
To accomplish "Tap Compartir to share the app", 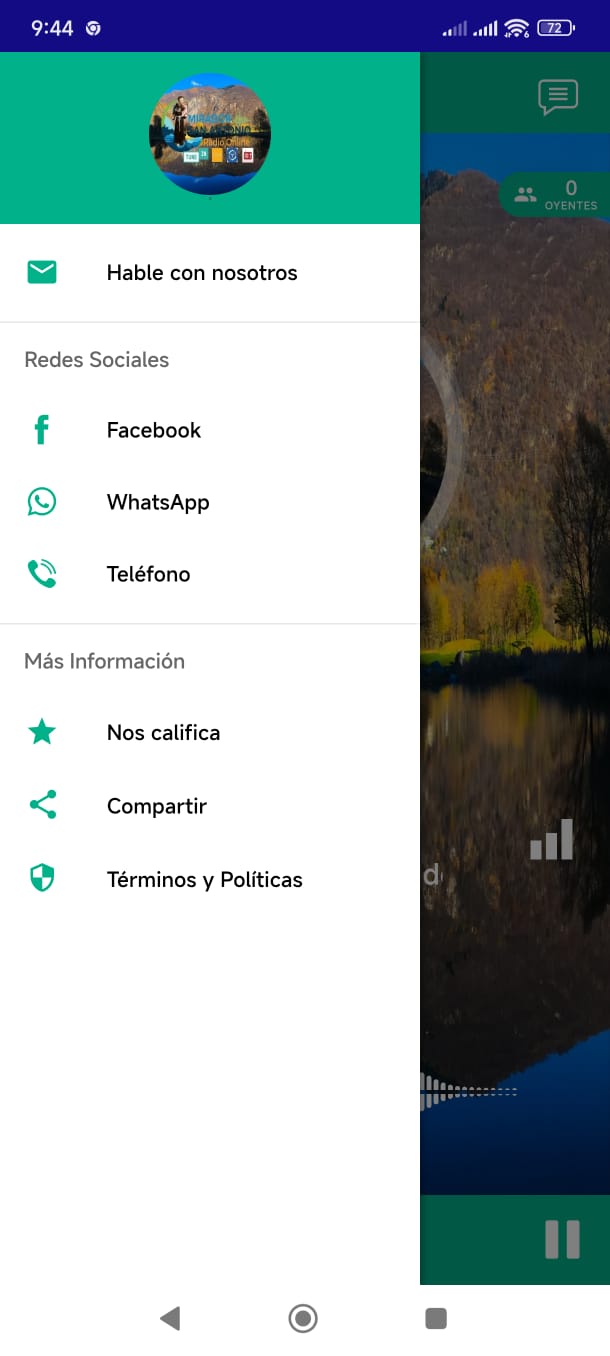I will tap(156, 806).
